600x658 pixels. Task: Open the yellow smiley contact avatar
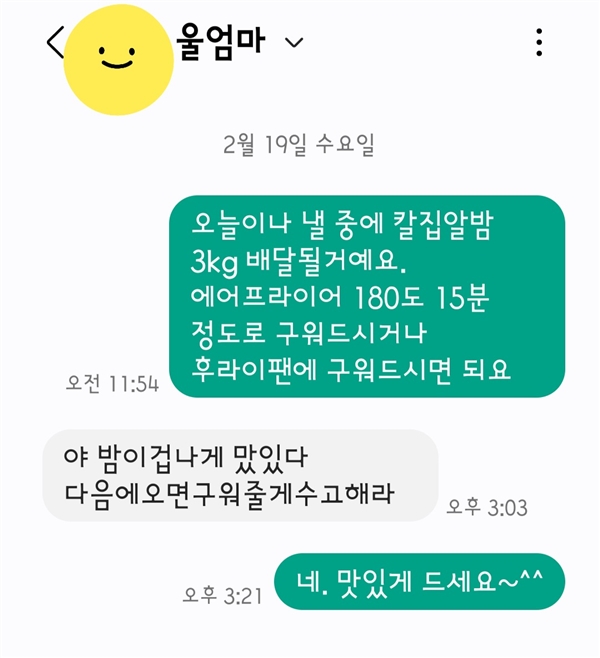click(118, 60)
